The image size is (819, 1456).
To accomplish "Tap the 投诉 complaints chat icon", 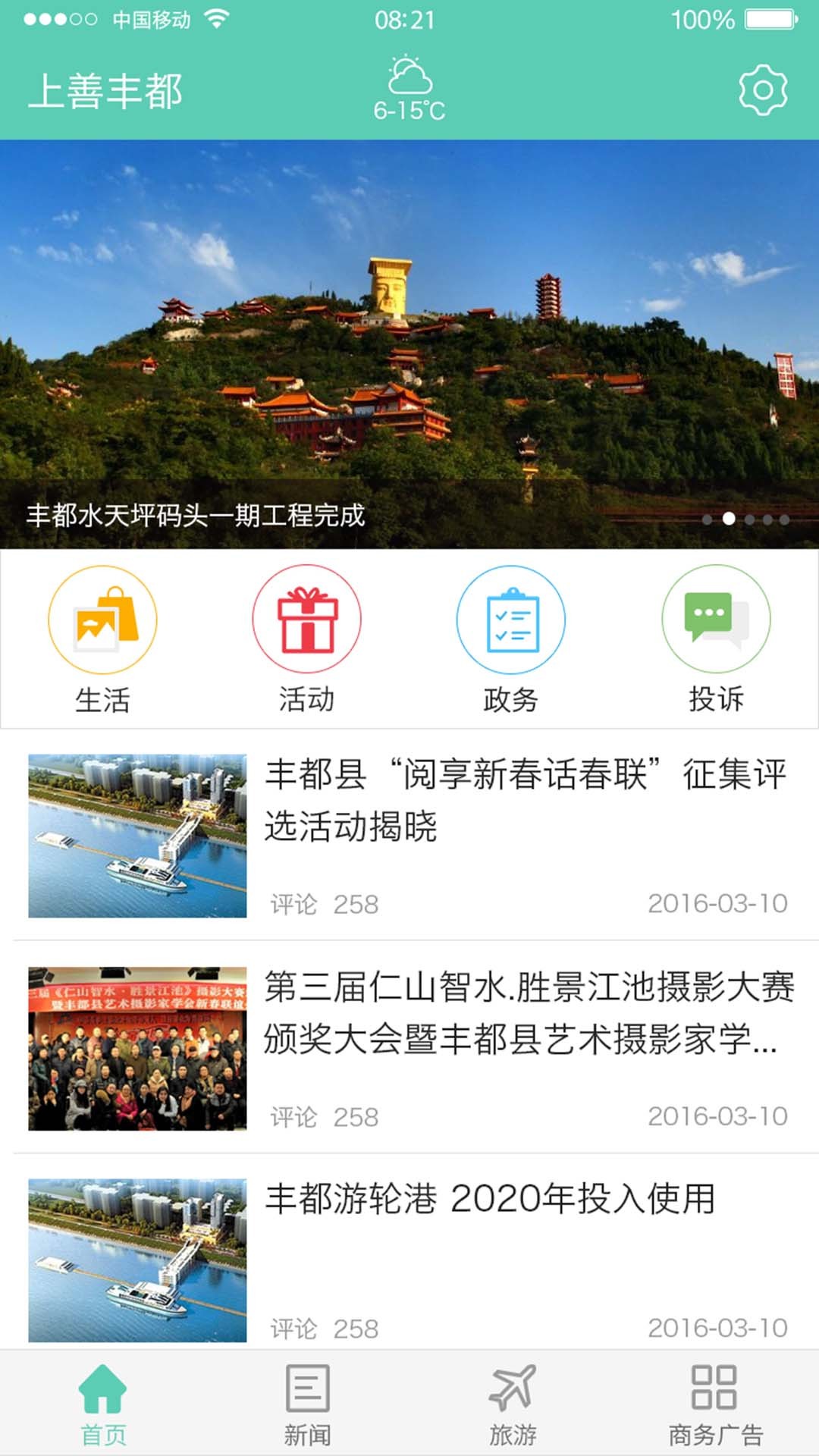I will point(715,620).
